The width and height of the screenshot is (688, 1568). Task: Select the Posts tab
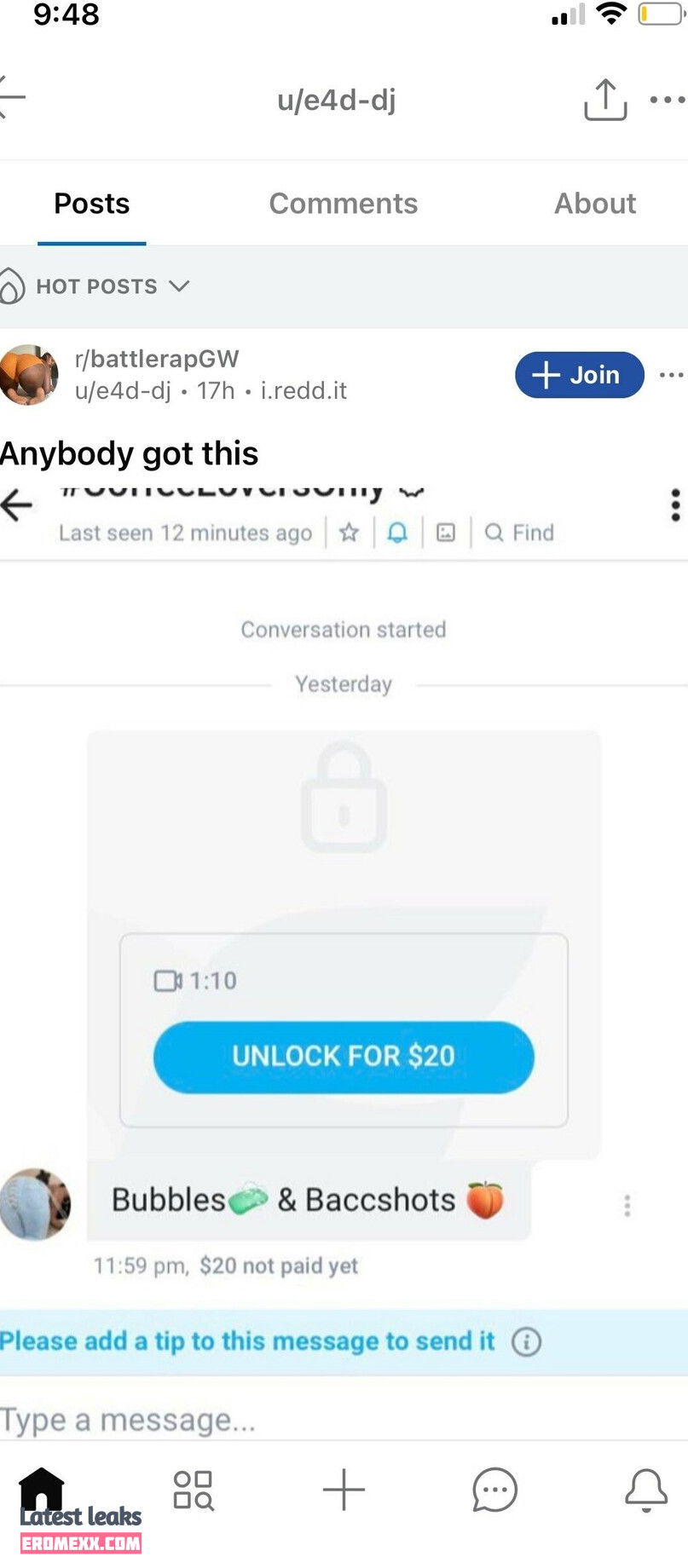pyautogui.click(x=91, y=204)
